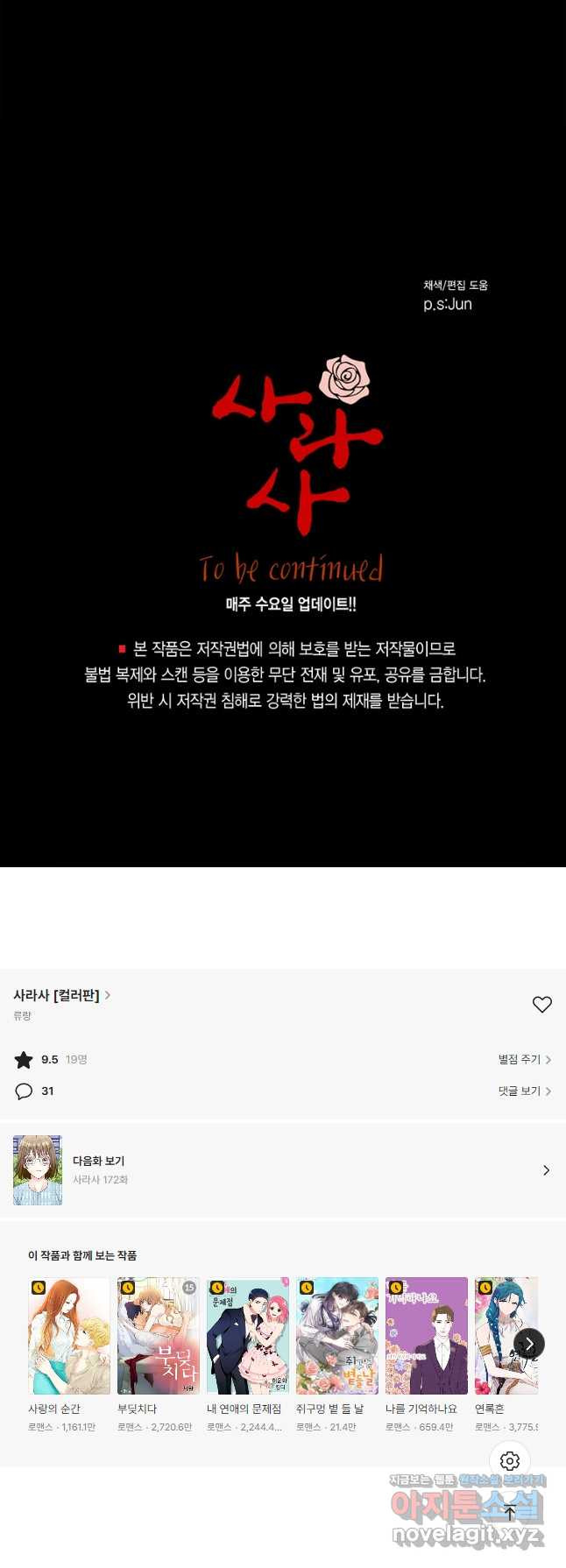Open comments via 댓글 보기
This screenshot has height=1568, width=566.
[x=524, y=1091]
